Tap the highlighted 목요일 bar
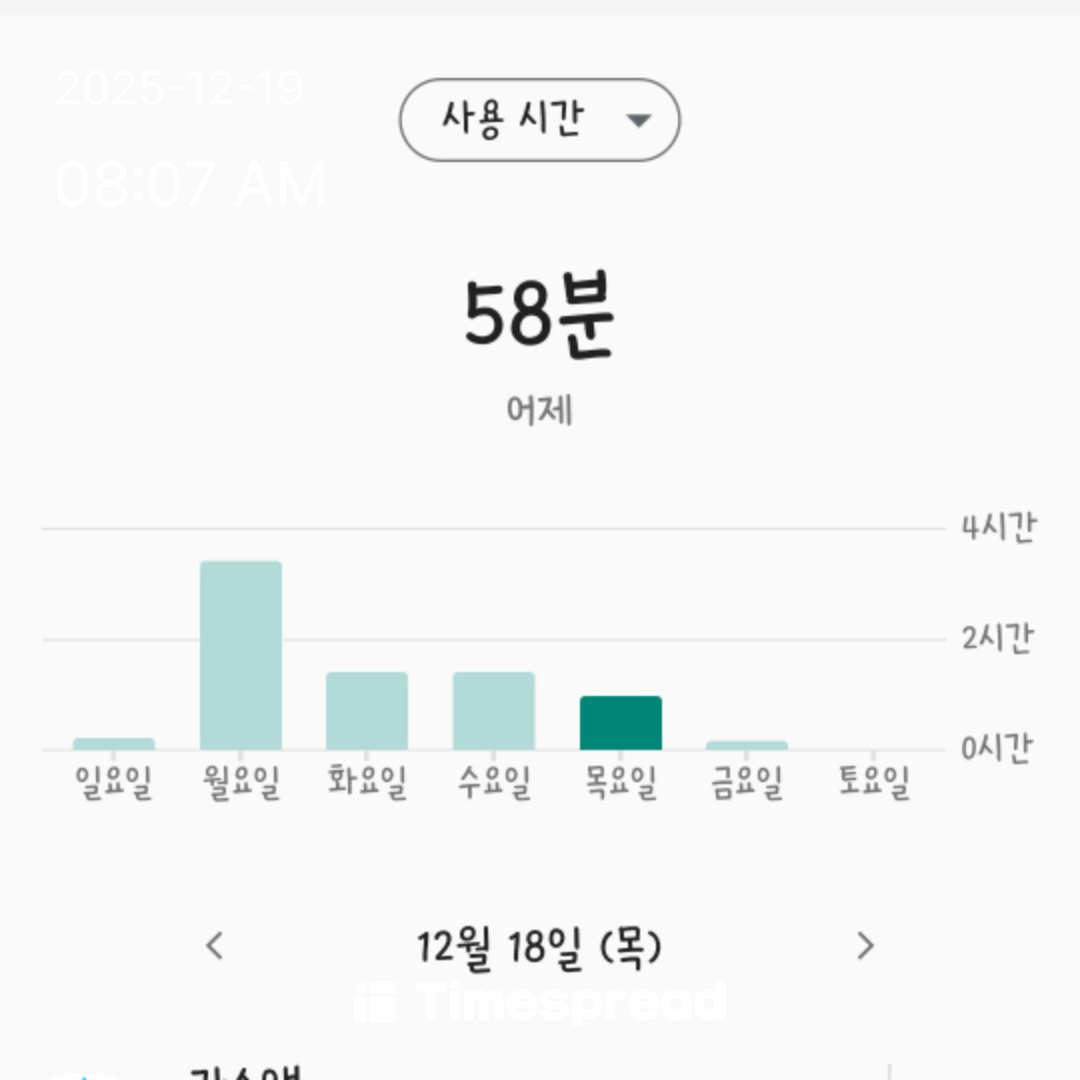Viewport: 1080px width, 1080px height. pyautogui.click(x=621, y=723)
